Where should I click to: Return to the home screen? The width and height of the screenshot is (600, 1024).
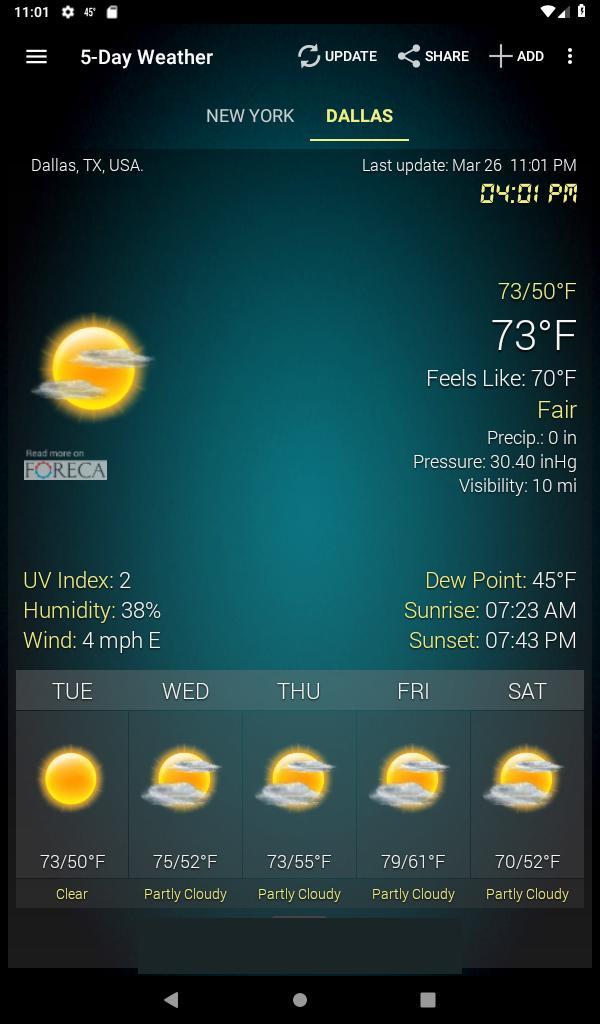pyautogui.click(x=299, y=999)
